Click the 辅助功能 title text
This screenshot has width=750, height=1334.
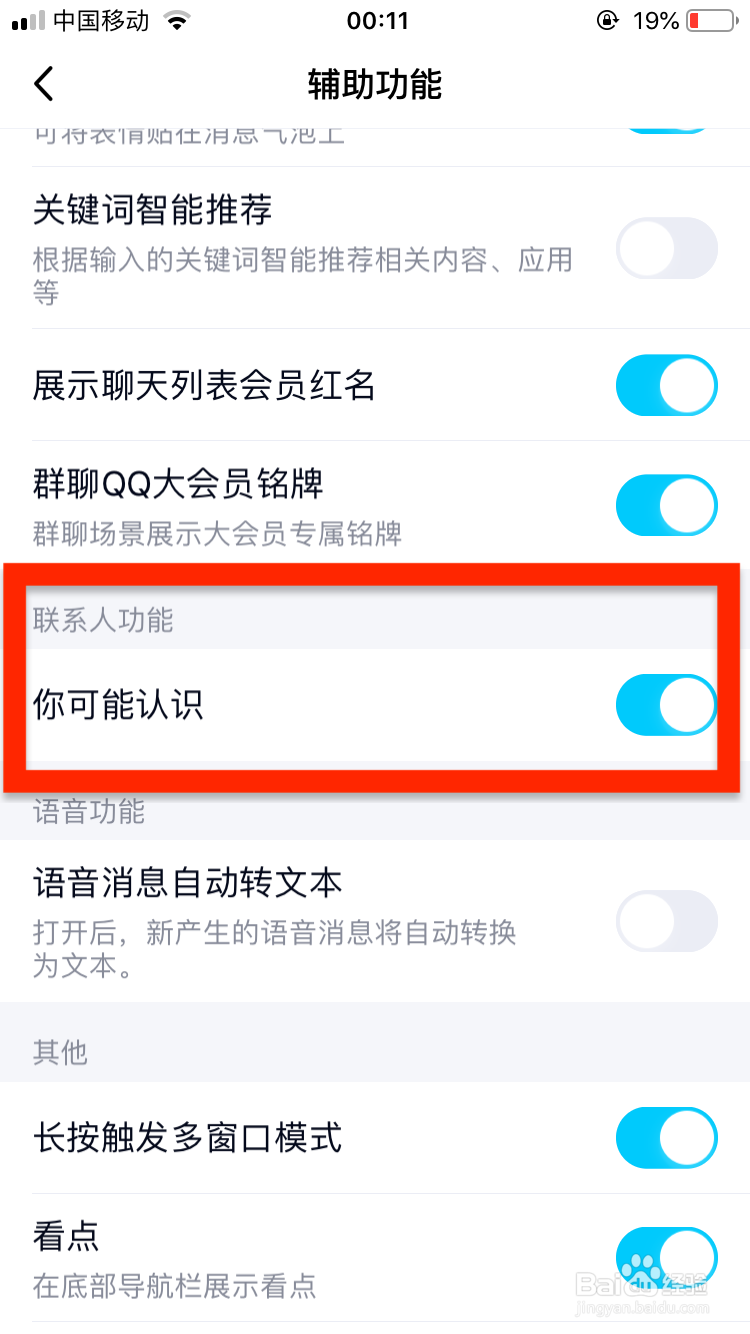point(374,84)
